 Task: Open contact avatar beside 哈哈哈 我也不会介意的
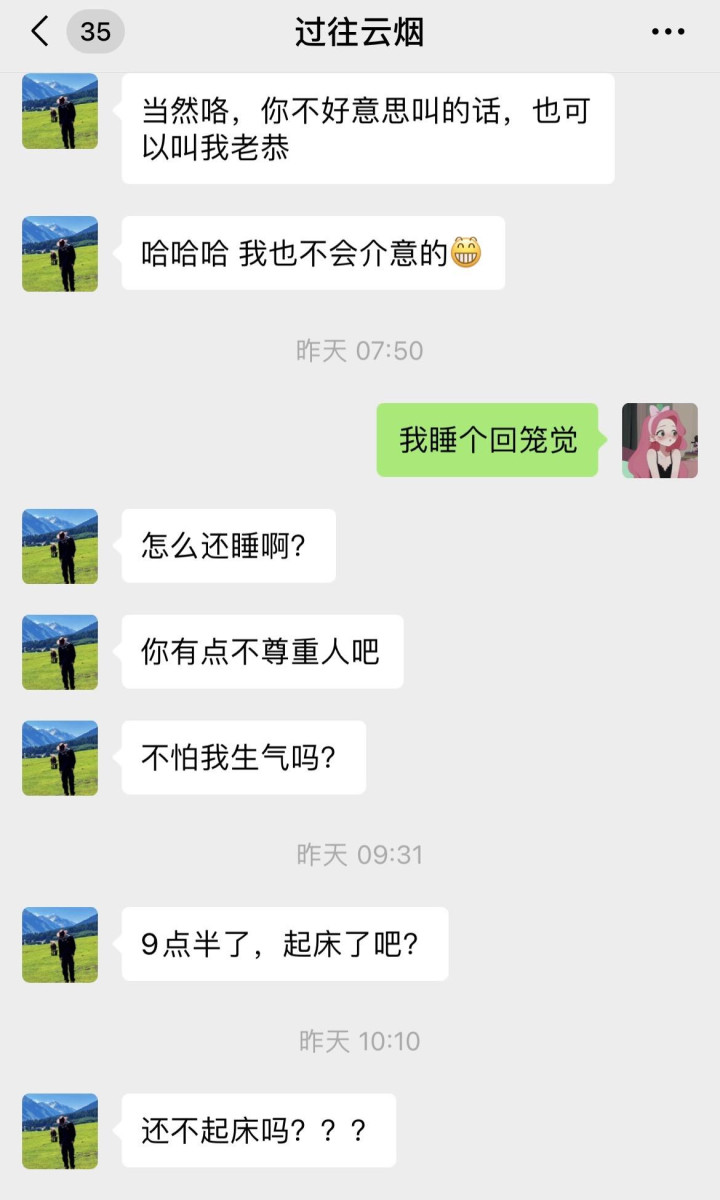click(60, 254)
